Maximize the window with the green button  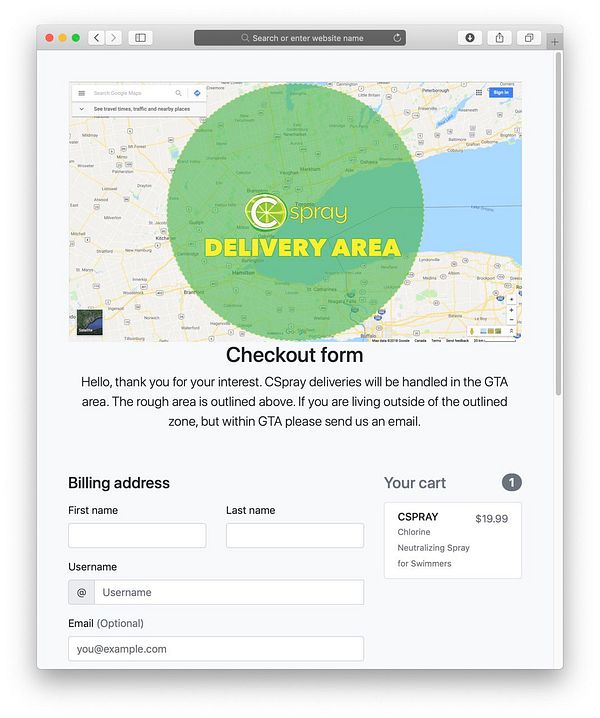point(76,38)
